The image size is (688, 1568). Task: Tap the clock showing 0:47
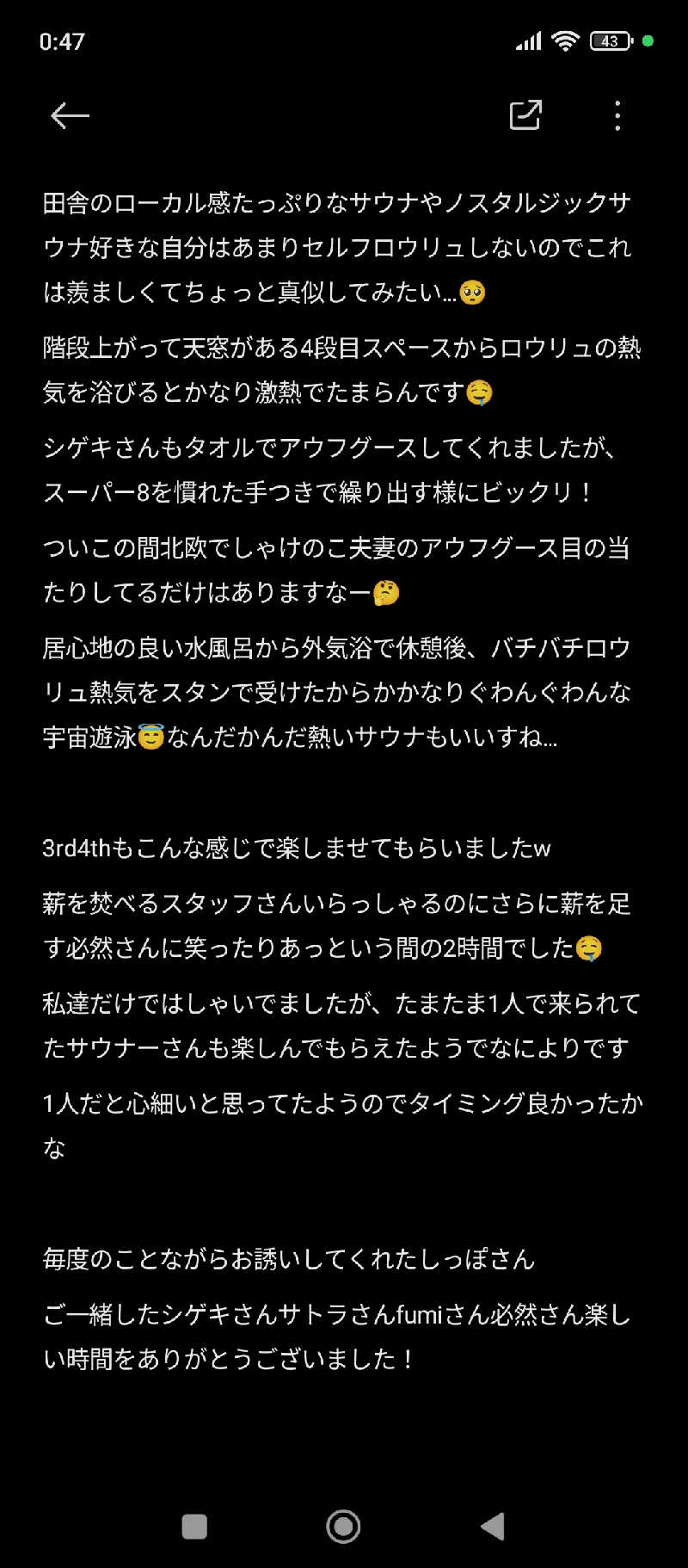coord(62,40)
